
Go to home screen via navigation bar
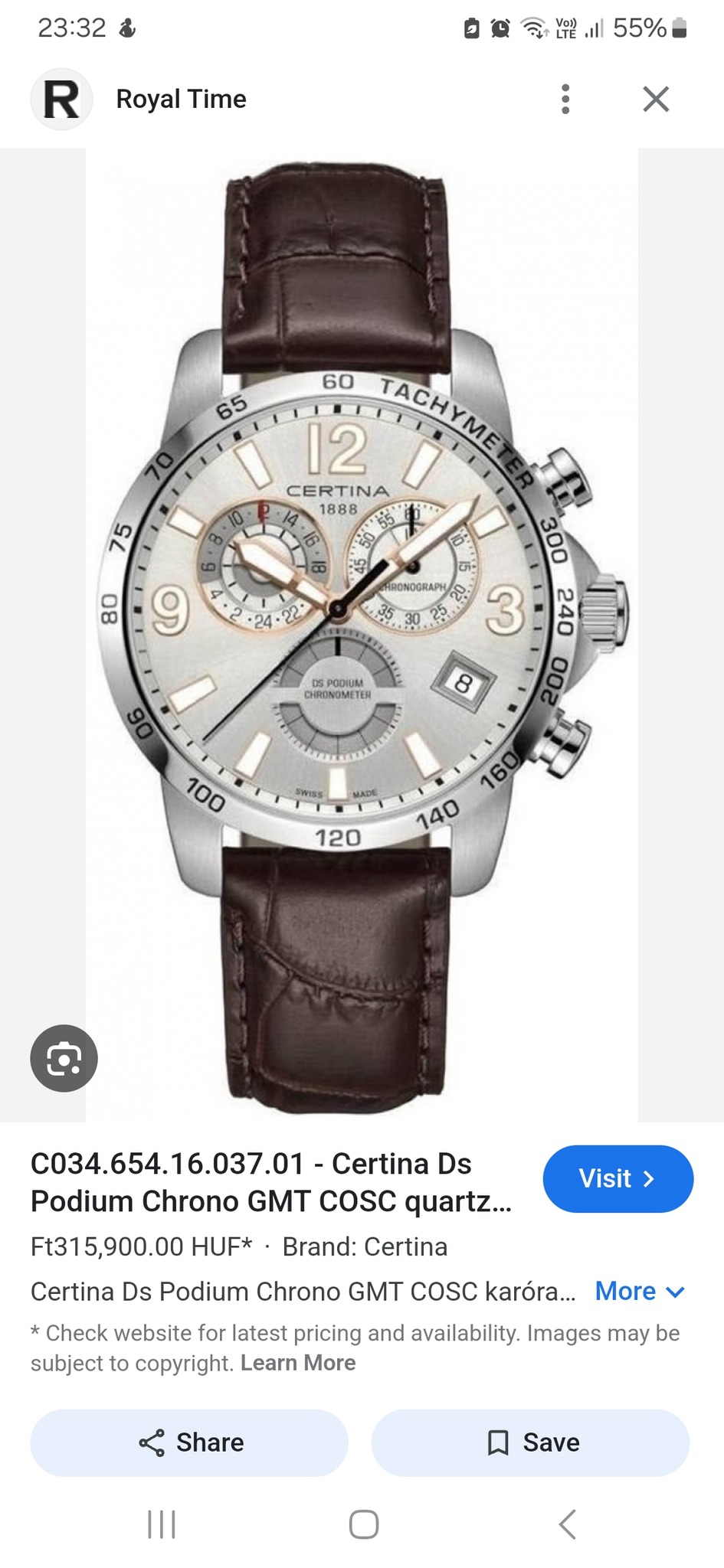363,1524
